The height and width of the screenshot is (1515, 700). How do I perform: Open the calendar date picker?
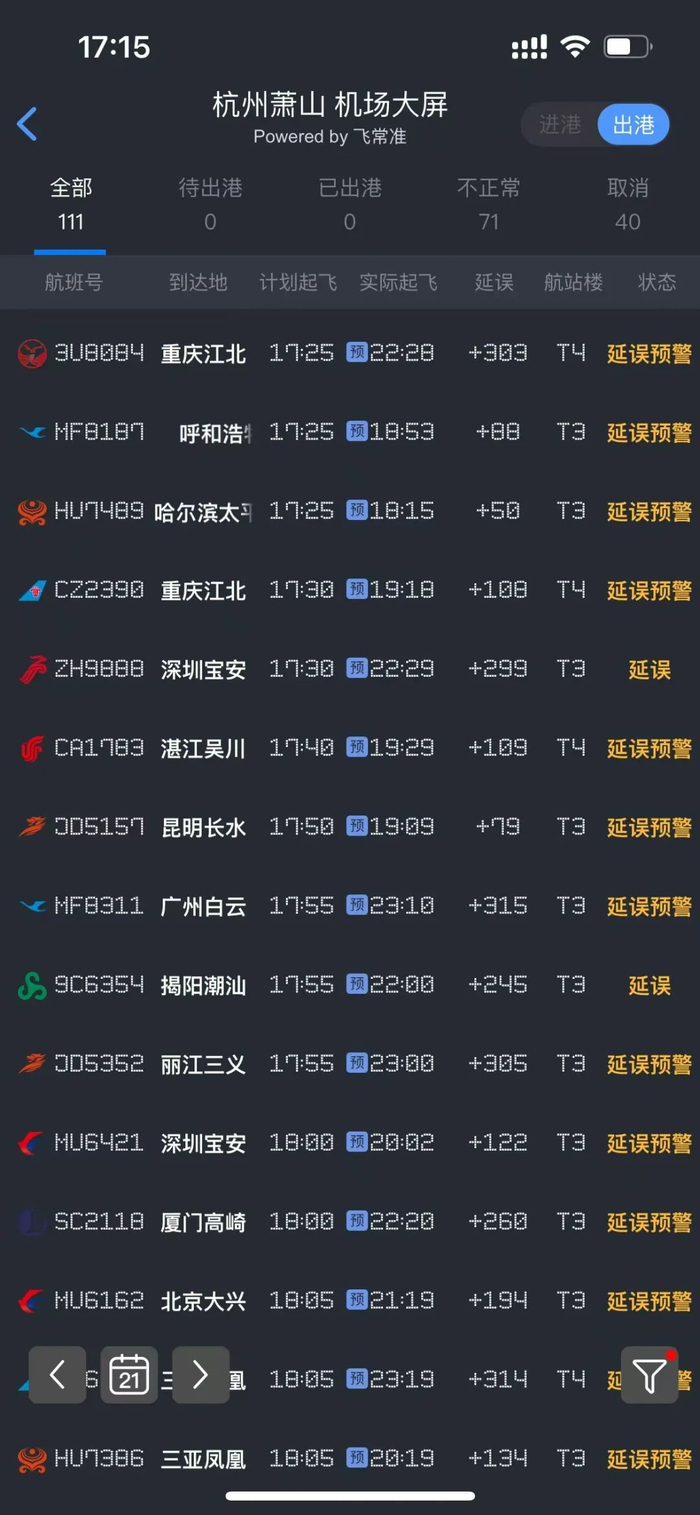coord(129,1375)
